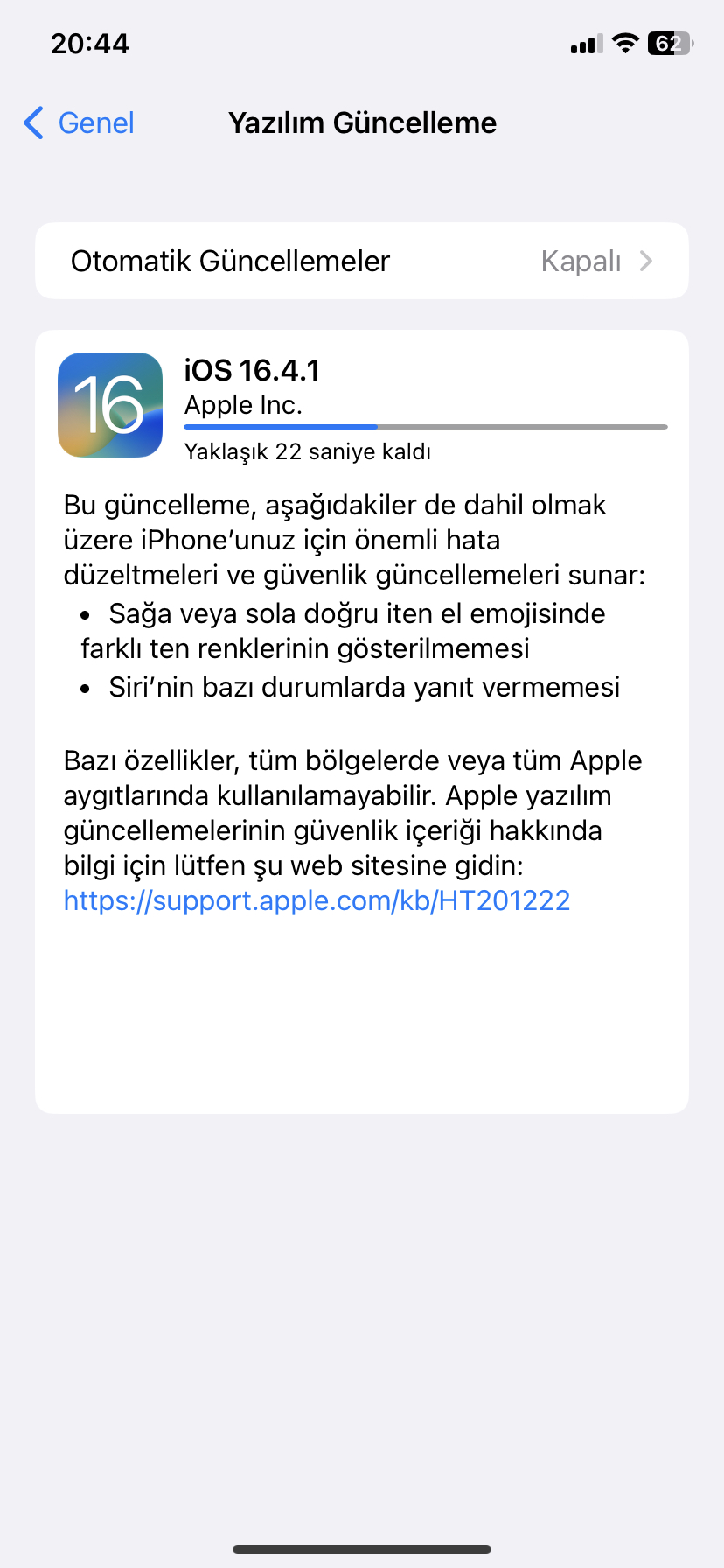The width and height of the screenshot is (724, 1568).
Task: Open the support.apple.com HT201222 link
Action: pyautogui.click(x=317, y=900)
